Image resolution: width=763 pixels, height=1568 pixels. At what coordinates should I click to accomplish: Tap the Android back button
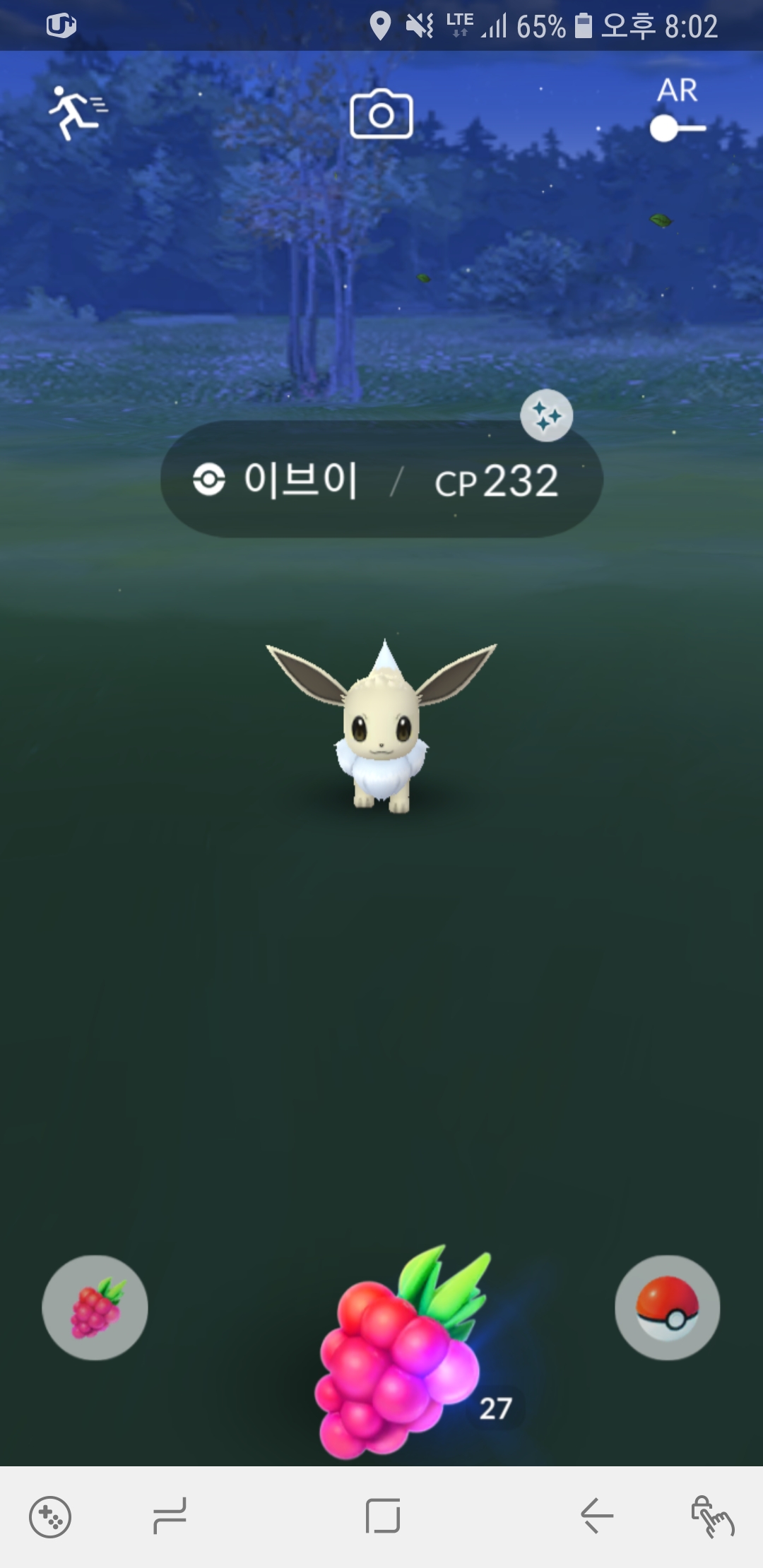click(597, 1516)
